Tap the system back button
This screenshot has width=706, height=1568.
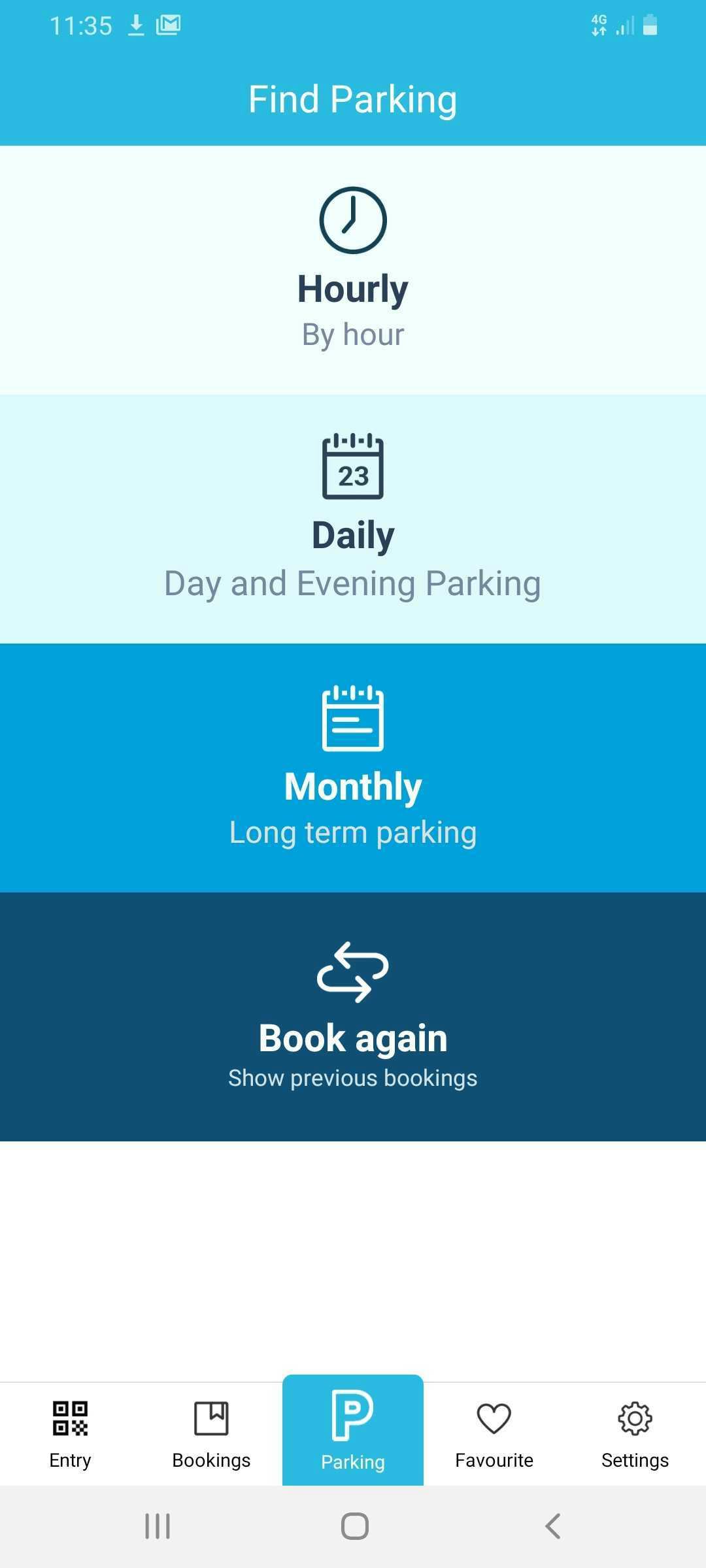tap(552, 1526)
